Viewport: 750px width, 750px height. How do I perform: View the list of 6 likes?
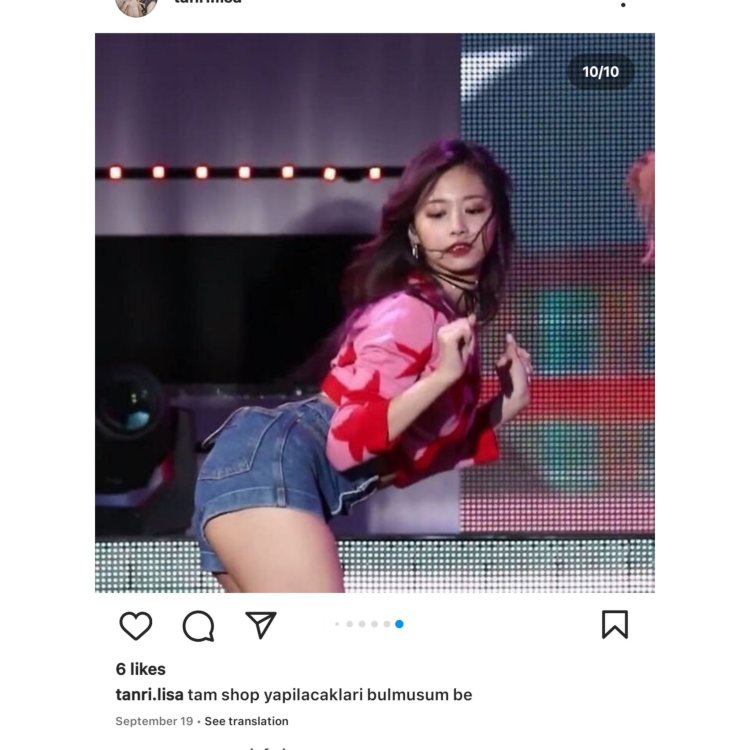point(141,669)
